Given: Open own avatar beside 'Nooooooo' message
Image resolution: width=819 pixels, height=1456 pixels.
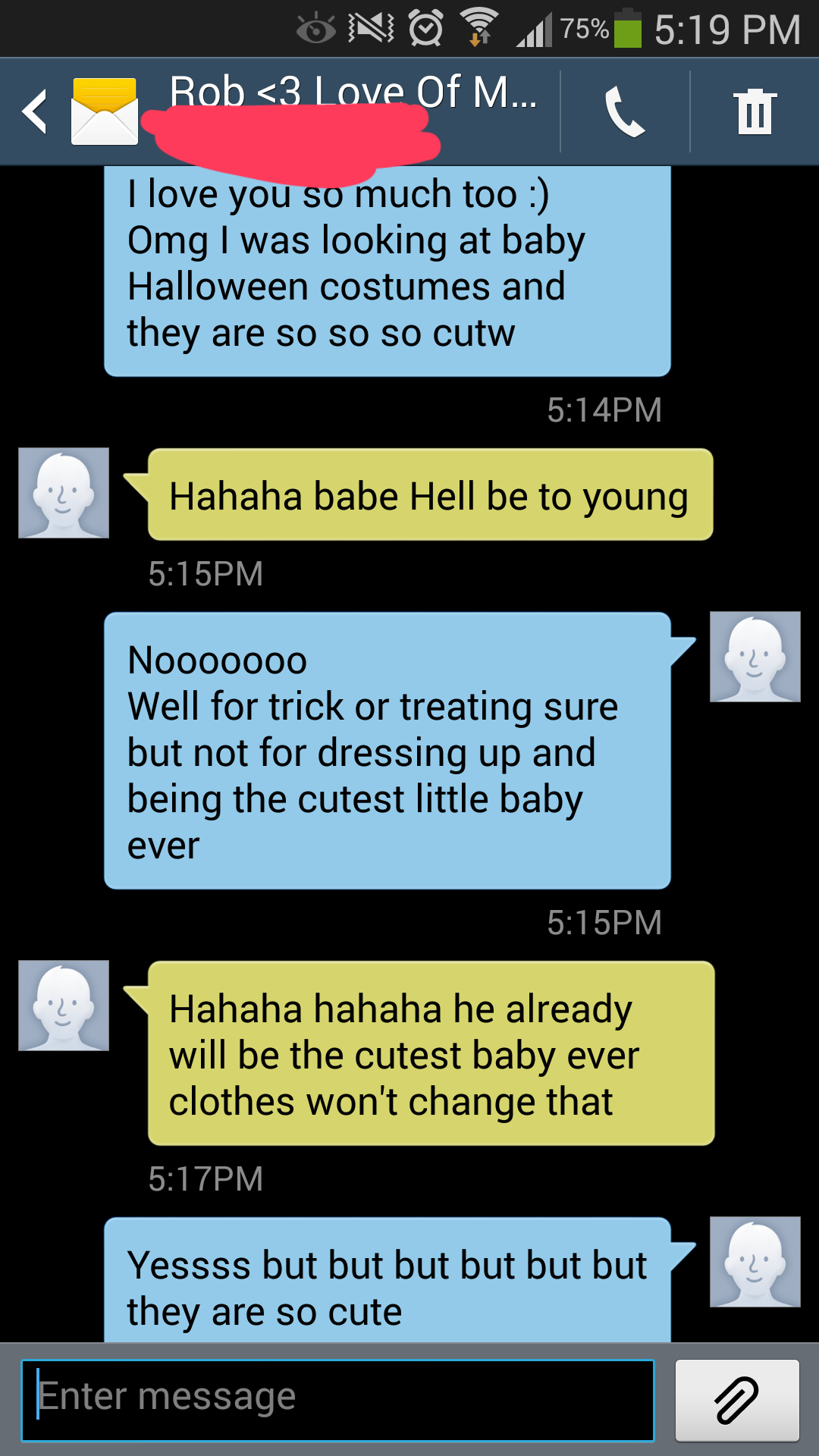Looking at the screenshot, I should (x=755, y=657).
